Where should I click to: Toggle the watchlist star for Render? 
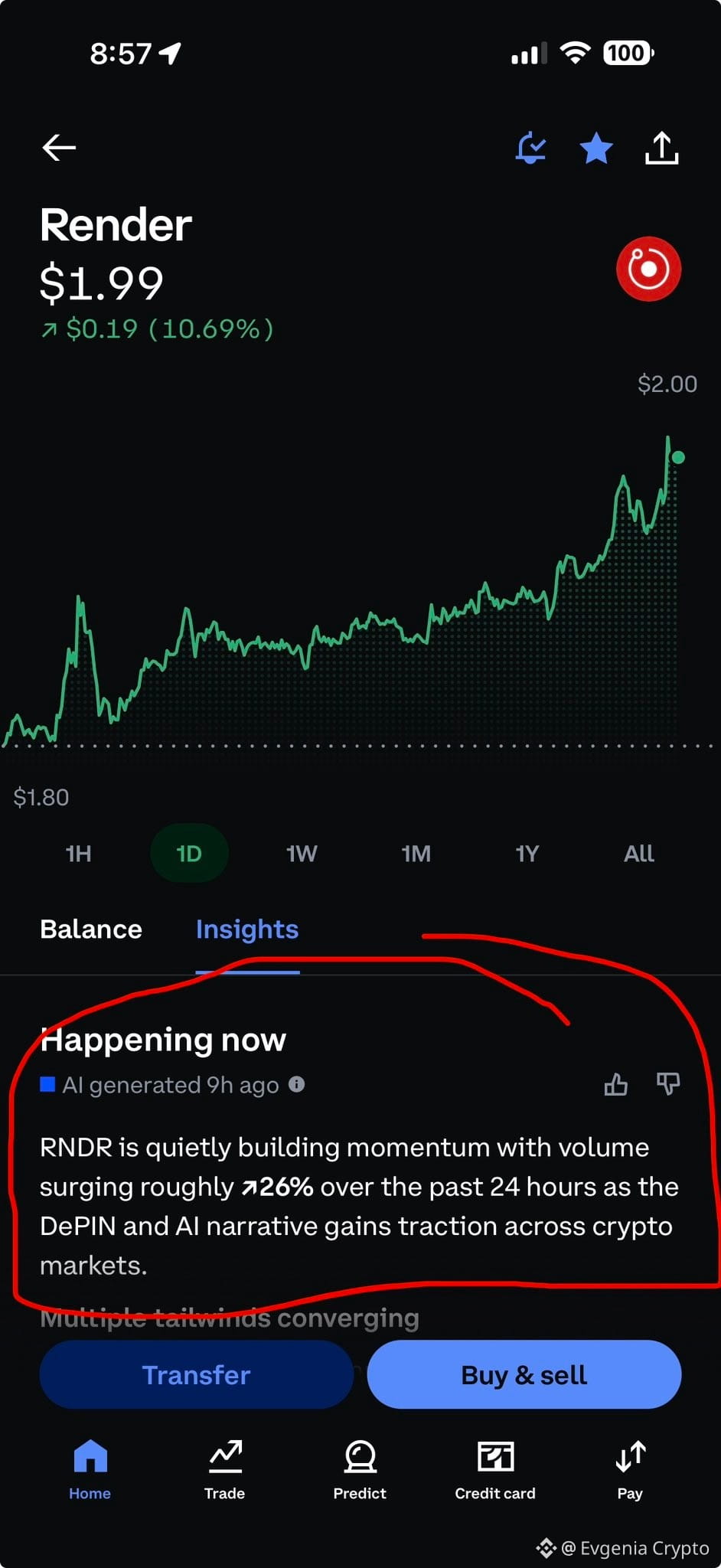[x=596, y=148]
